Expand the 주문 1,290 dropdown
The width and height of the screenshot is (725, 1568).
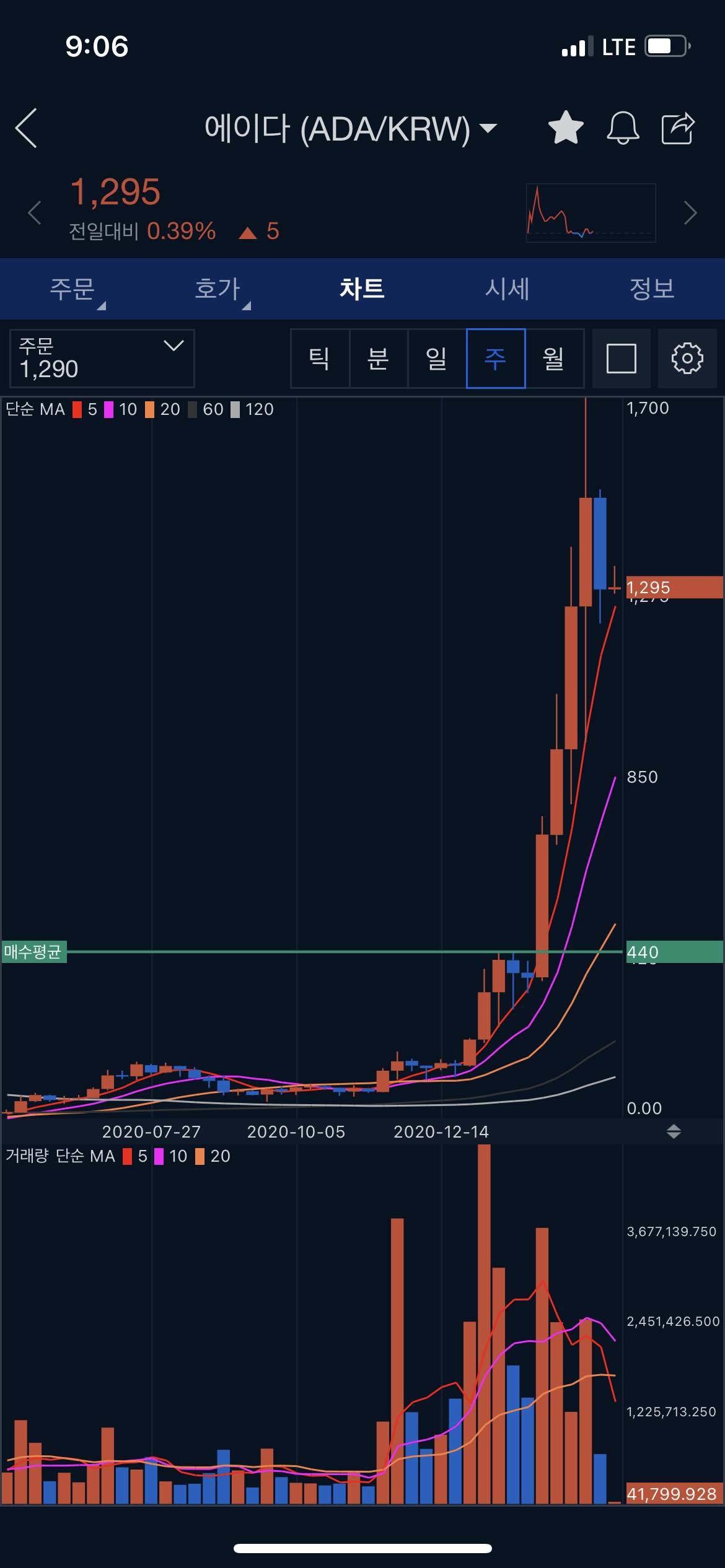(102, 359)
